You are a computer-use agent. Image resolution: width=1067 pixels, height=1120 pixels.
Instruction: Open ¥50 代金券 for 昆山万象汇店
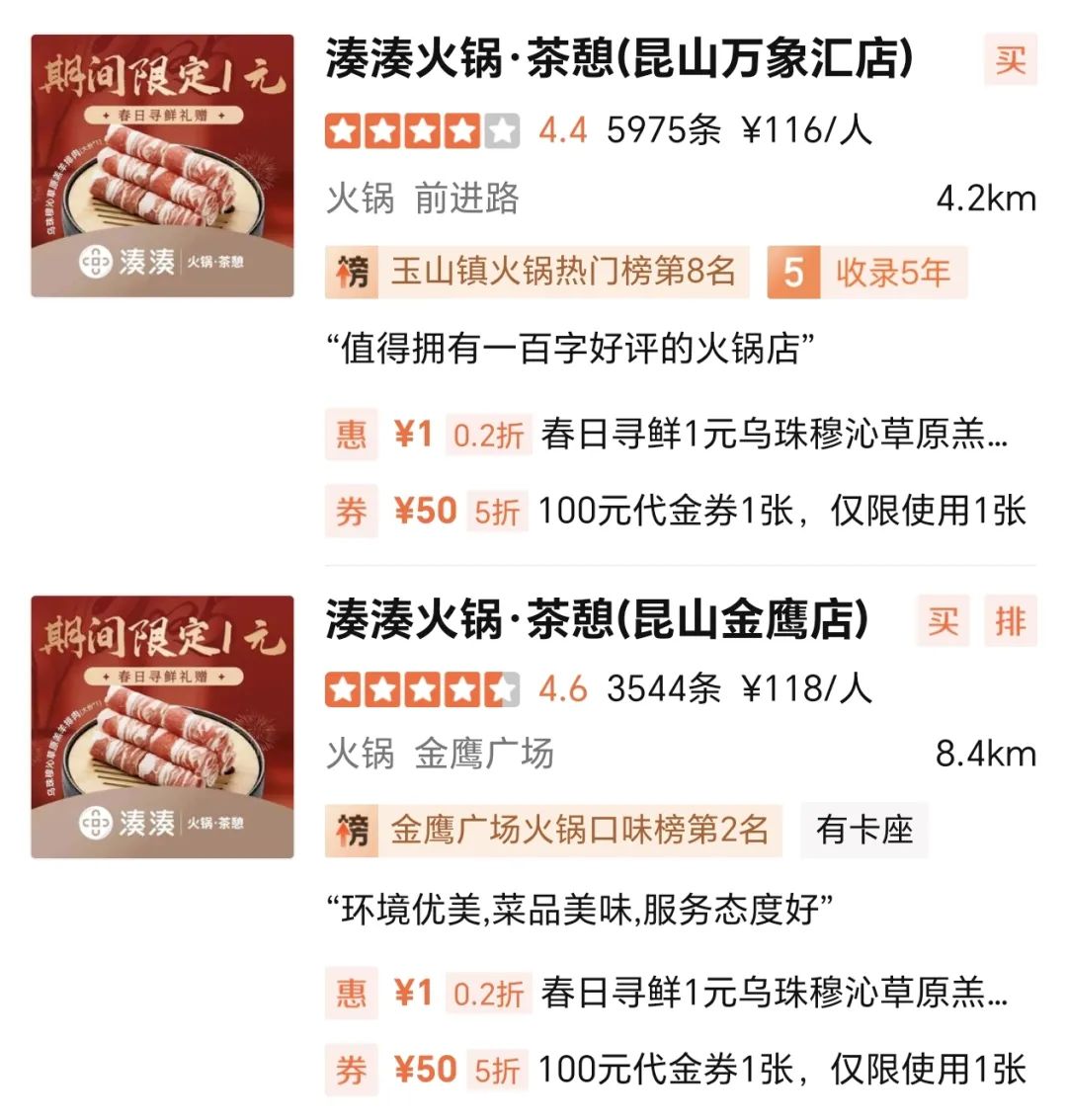(x=680, y=512)
